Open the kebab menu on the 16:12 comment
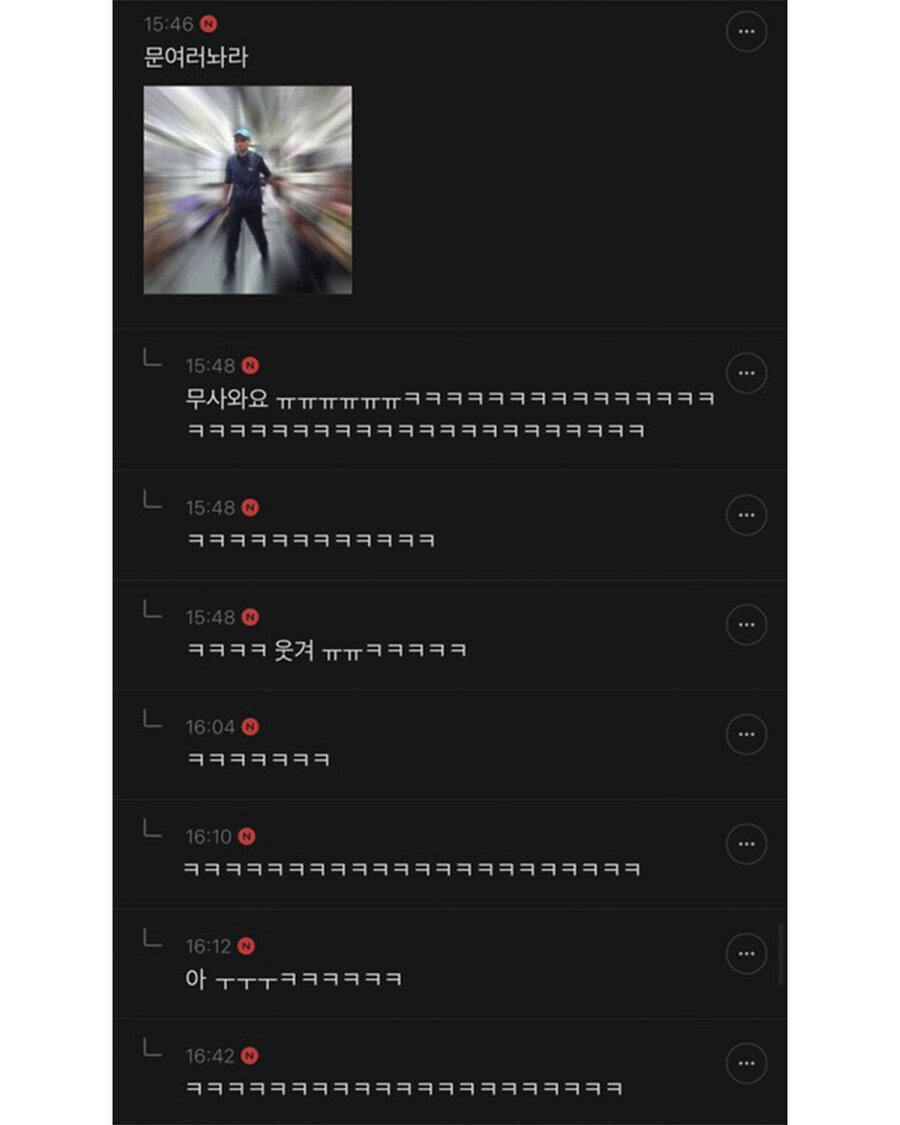This screenshot has height=1125, width=900. (746, 953)
